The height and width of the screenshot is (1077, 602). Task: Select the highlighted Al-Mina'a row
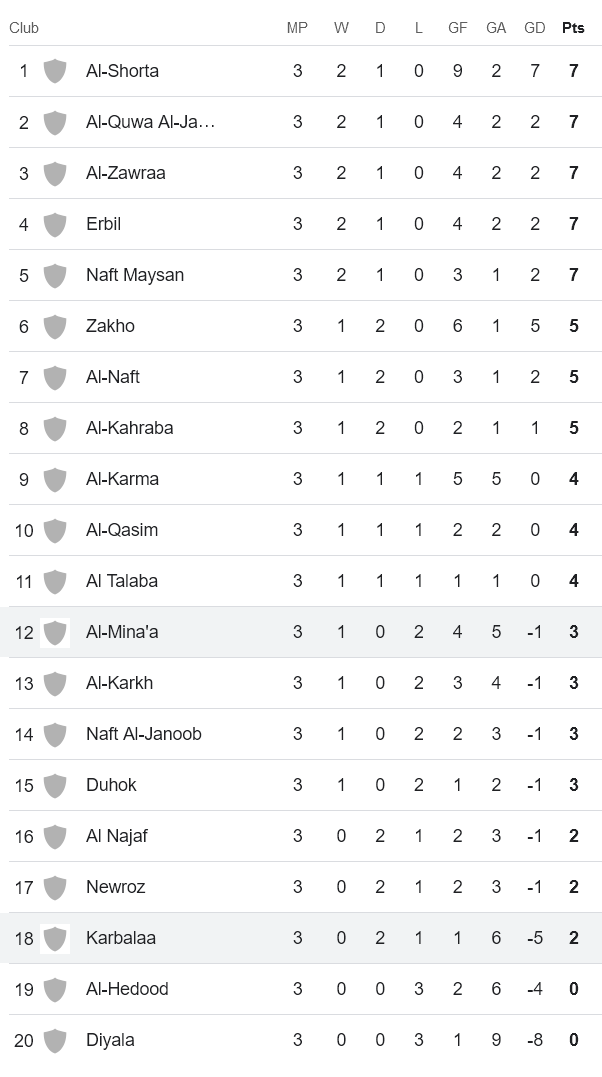click(122, 632)
